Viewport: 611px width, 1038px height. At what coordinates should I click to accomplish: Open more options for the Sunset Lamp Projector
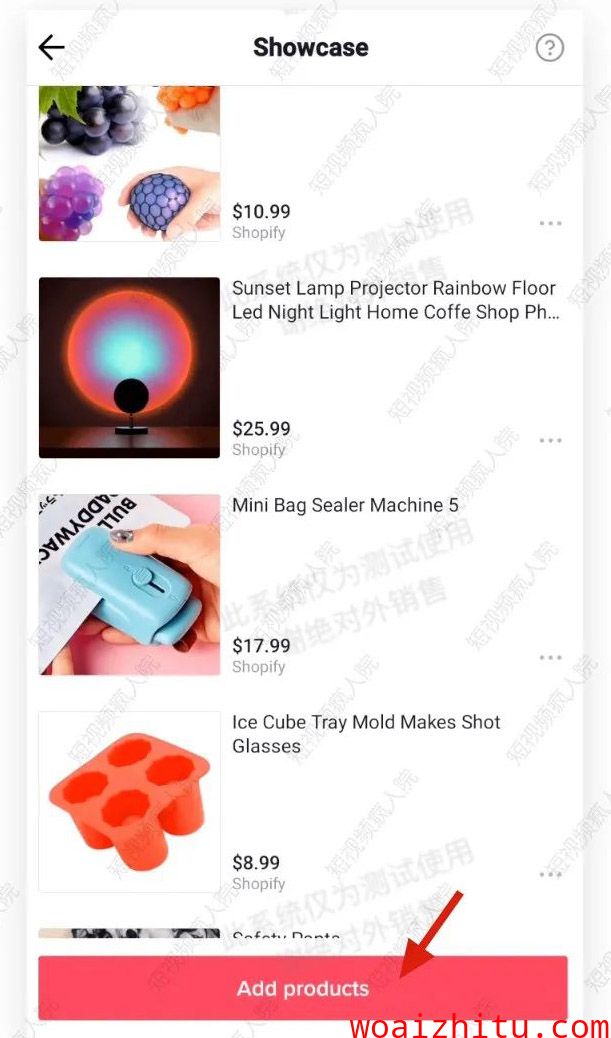pos(550,440)
